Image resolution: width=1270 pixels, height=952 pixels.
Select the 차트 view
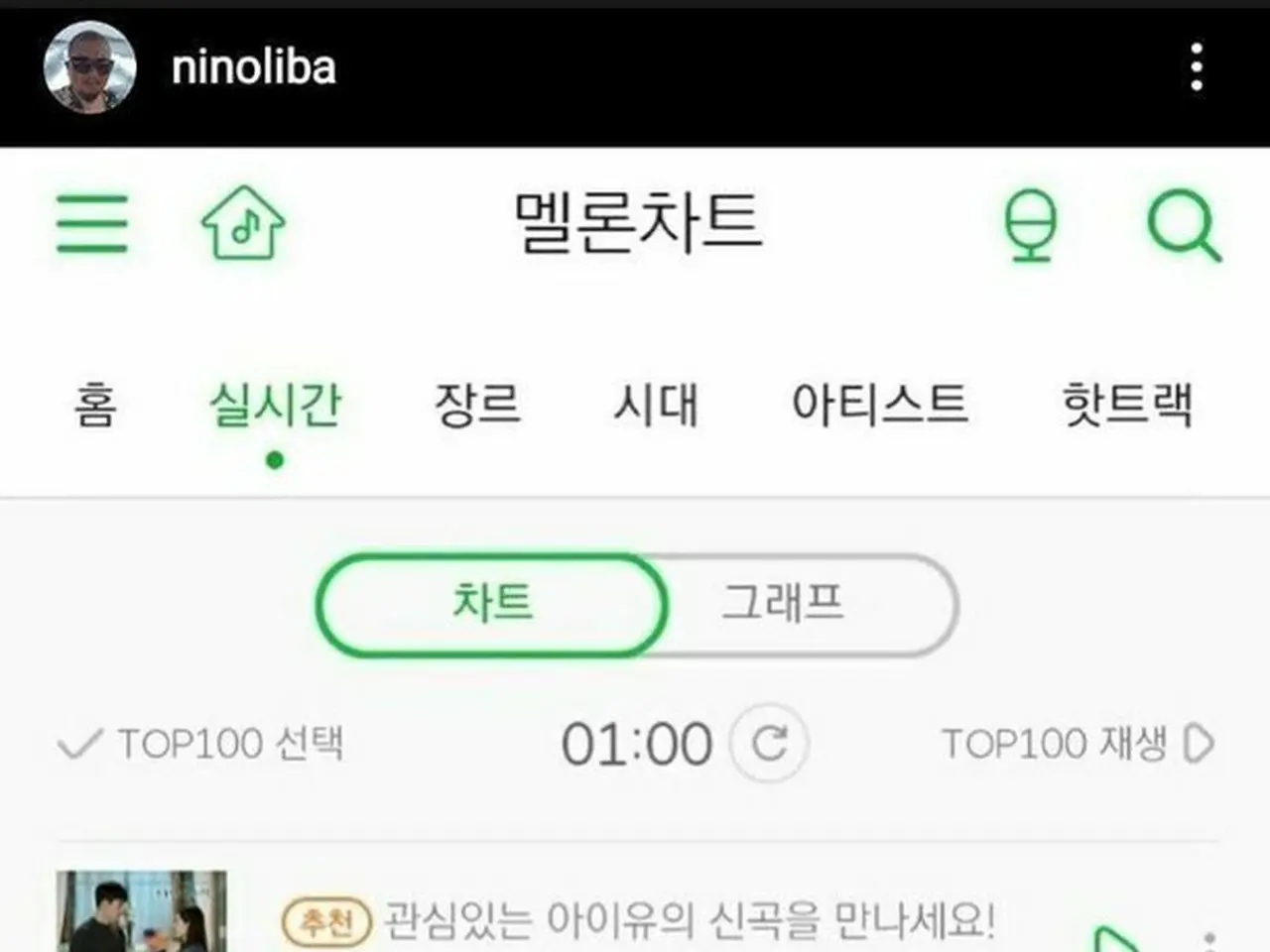pyautogui.click(x=492, y=604)
